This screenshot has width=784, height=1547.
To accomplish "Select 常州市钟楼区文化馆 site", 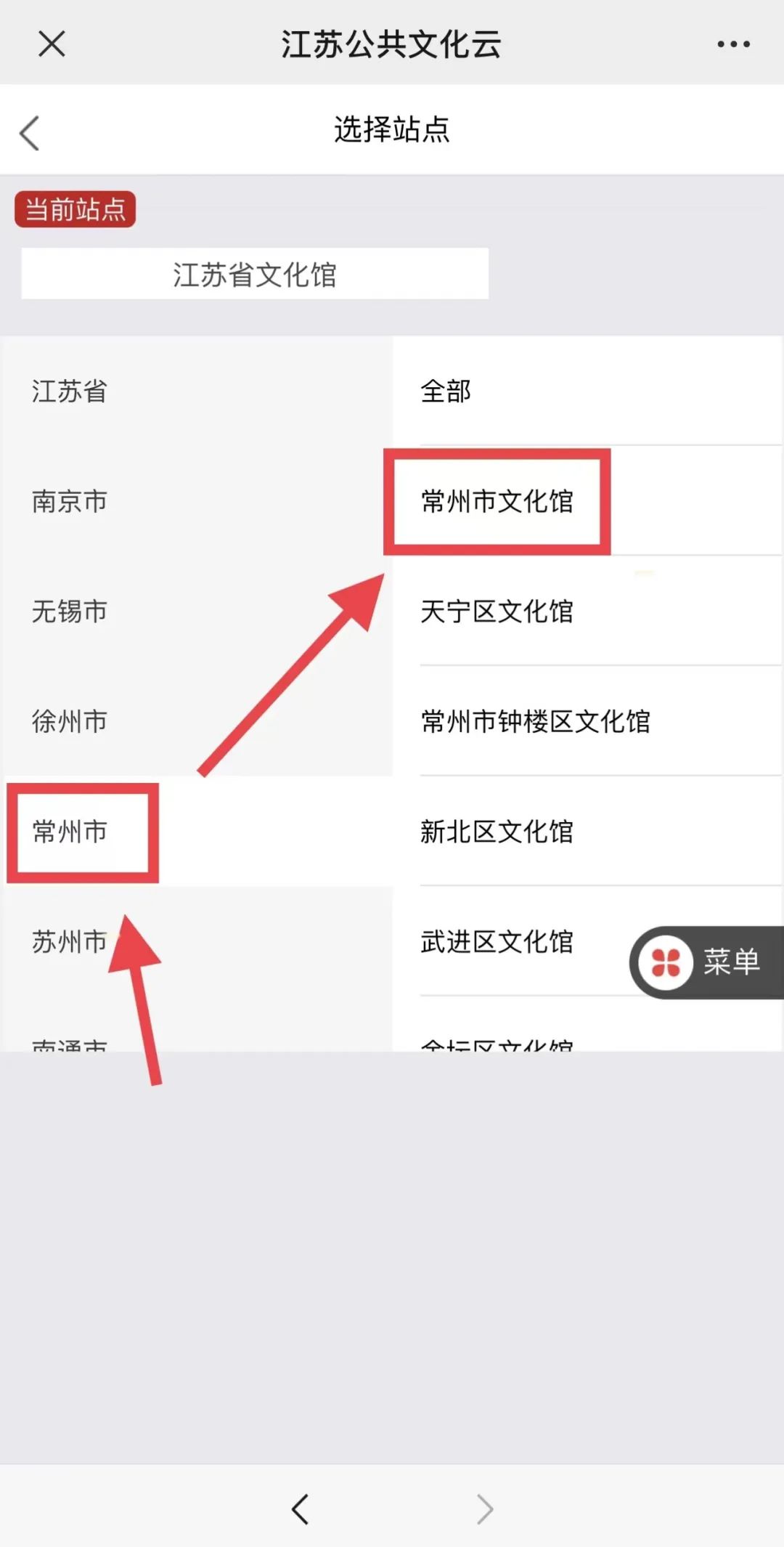I will pyautogui.click(x=536, y=721).
